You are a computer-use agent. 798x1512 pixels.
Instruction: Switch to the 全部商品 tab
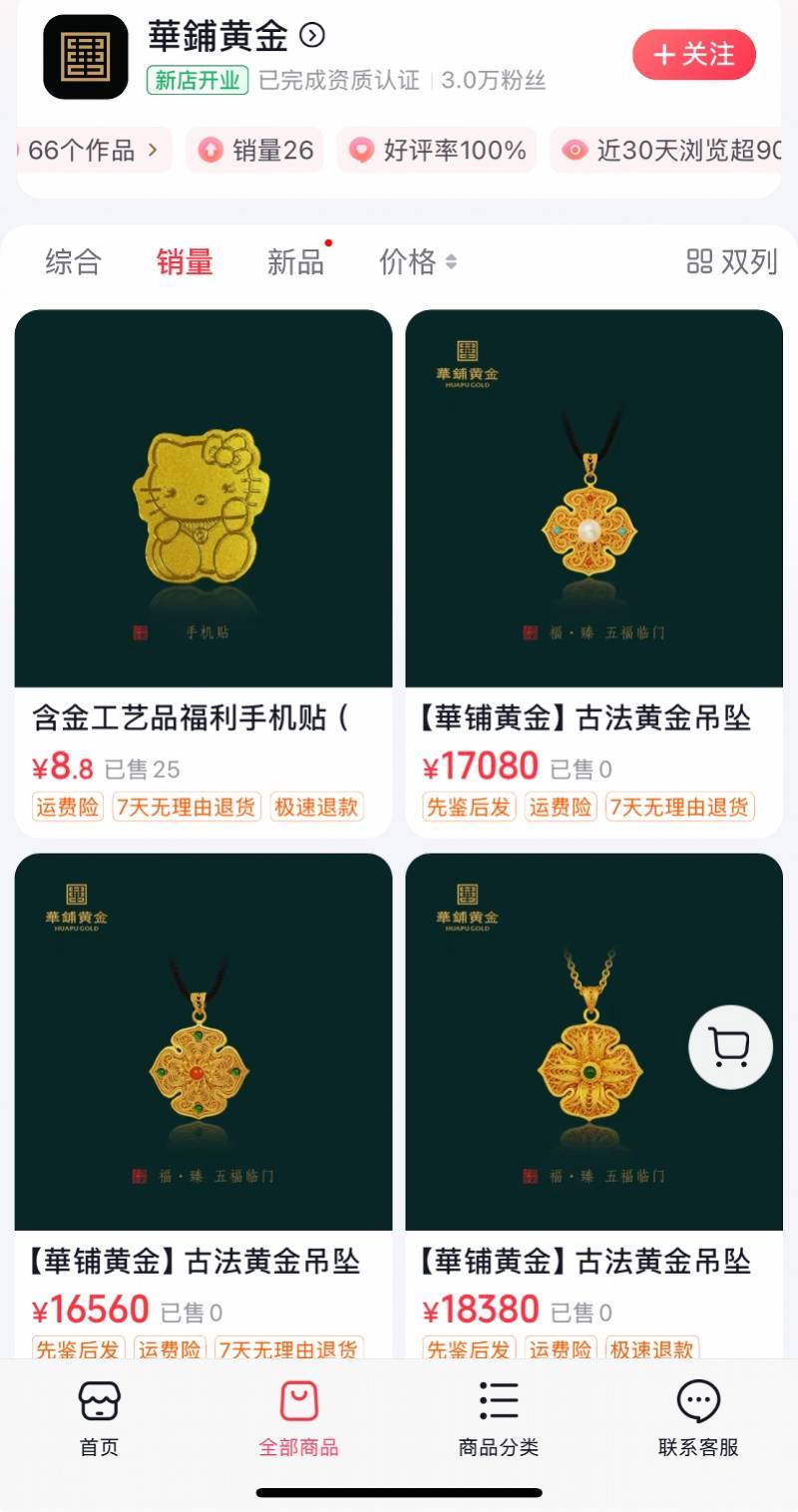click(x=298, y=1418)
